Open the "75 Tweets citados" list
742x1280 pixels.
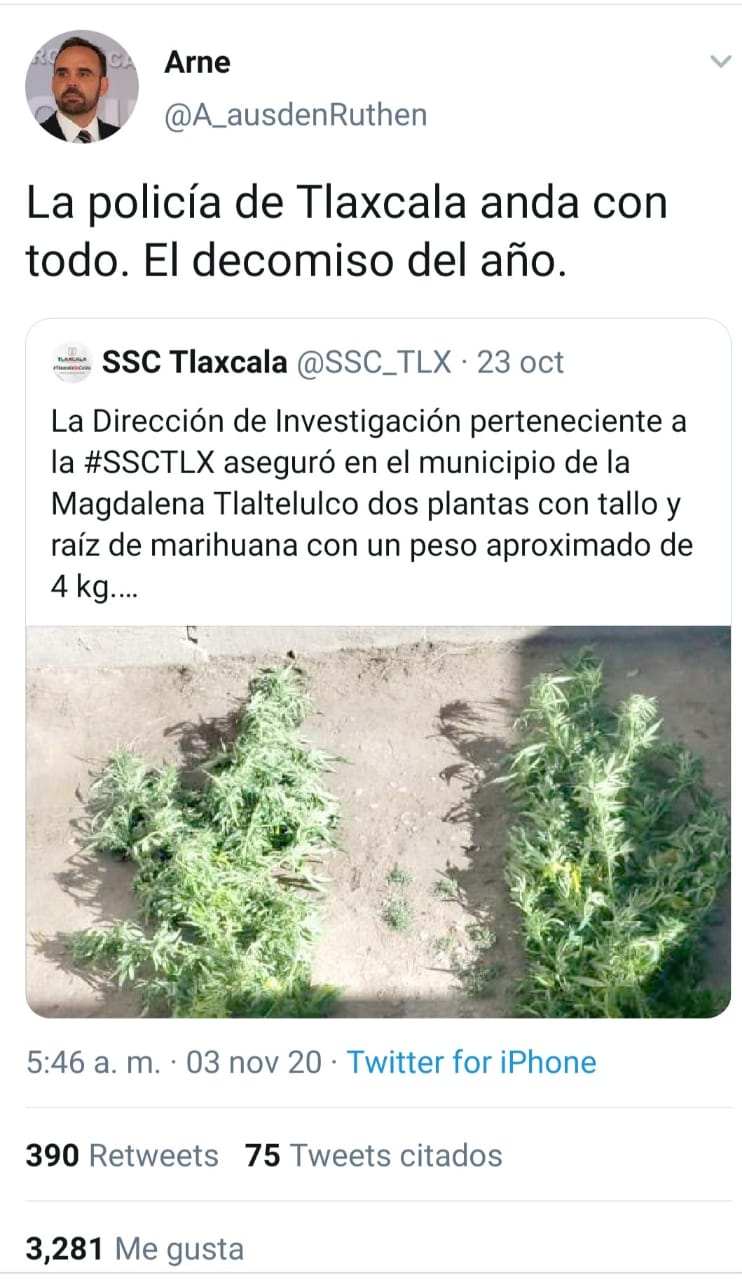[372, 1155]
